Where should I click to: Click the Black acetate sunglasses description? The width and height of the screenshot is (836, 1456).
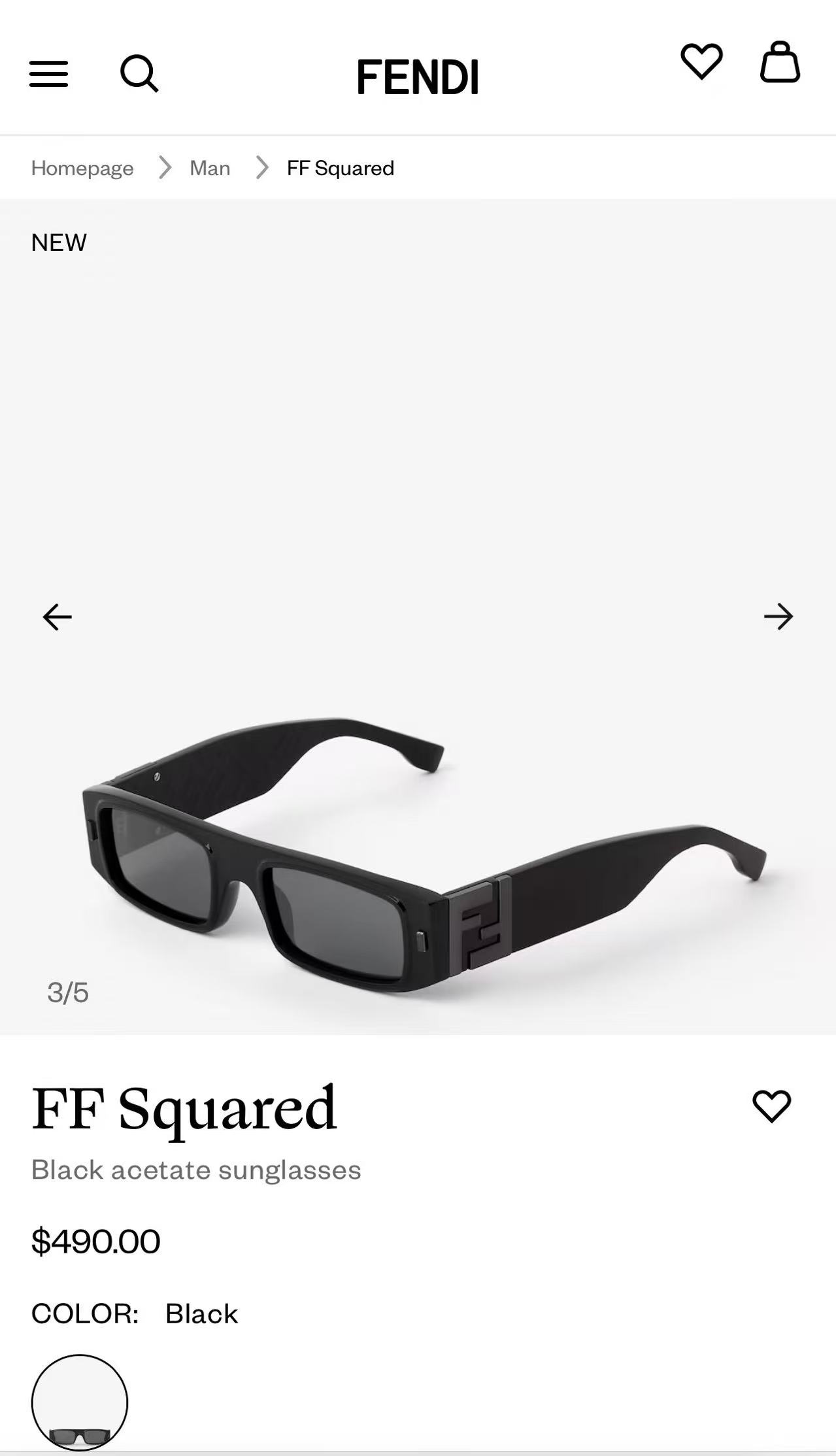pos(196,1170)
